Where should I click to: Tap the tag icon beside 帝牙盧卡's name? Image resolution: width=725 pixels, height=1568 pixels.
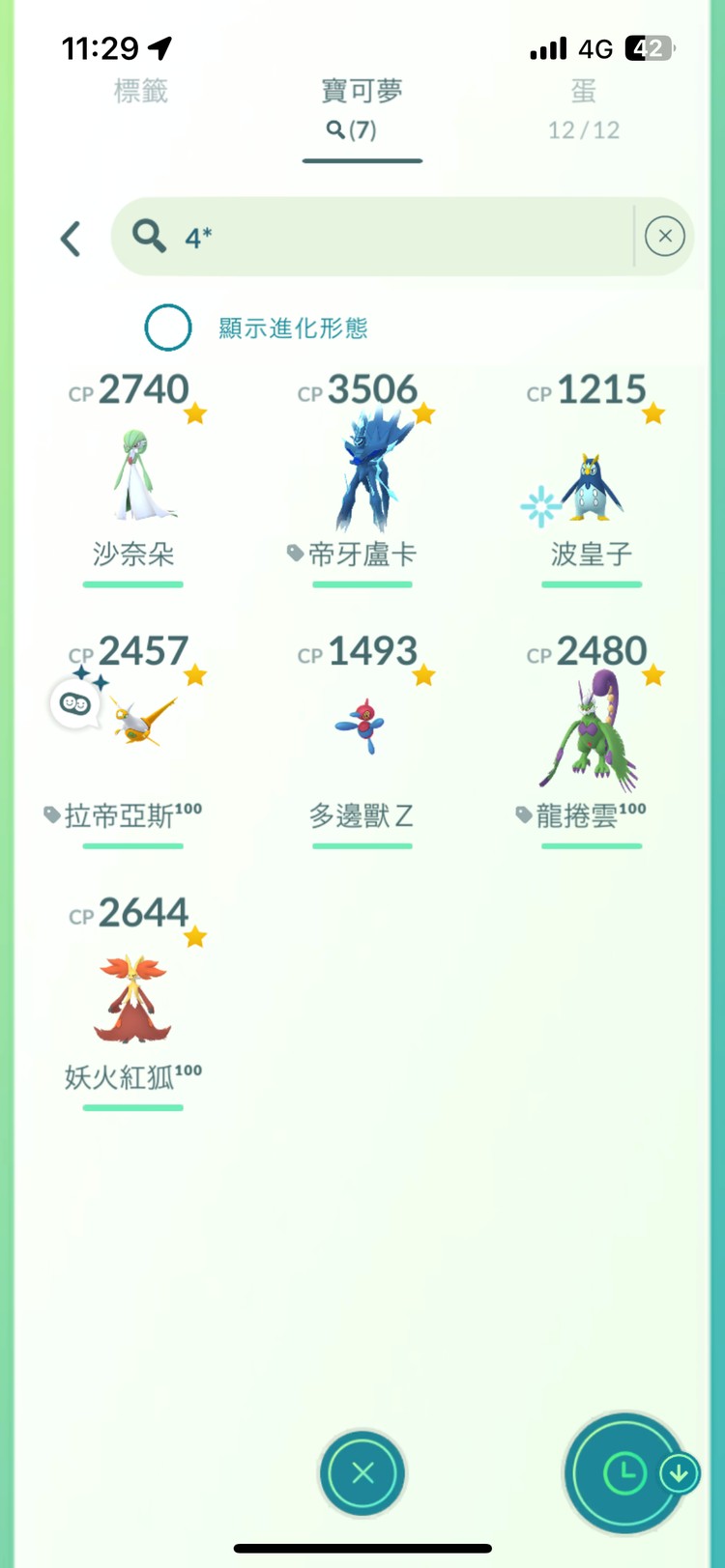(x=295, y=554)
